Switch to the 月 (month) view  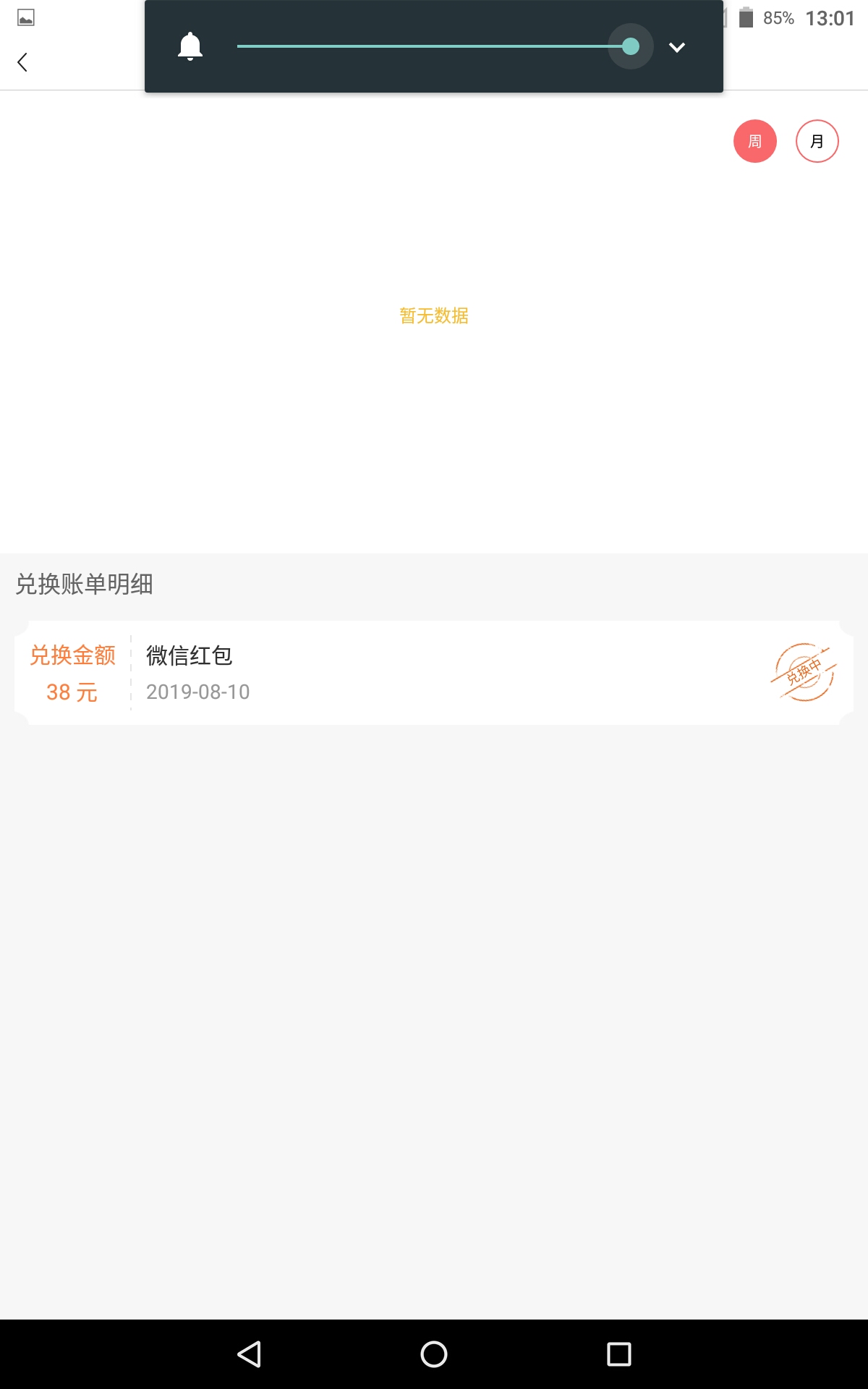click(x=817, y=141)
